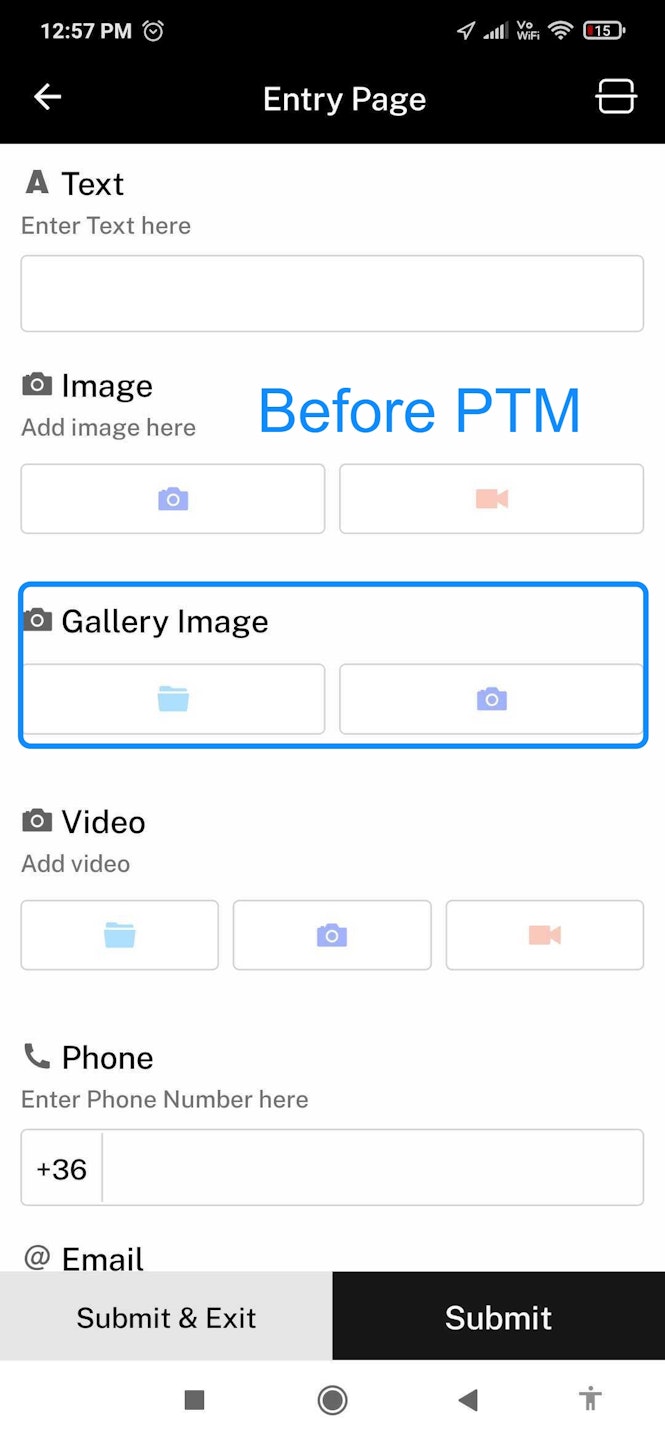Go back from the Entry Page
This screenshot has width=665, height=1440.
47,97
